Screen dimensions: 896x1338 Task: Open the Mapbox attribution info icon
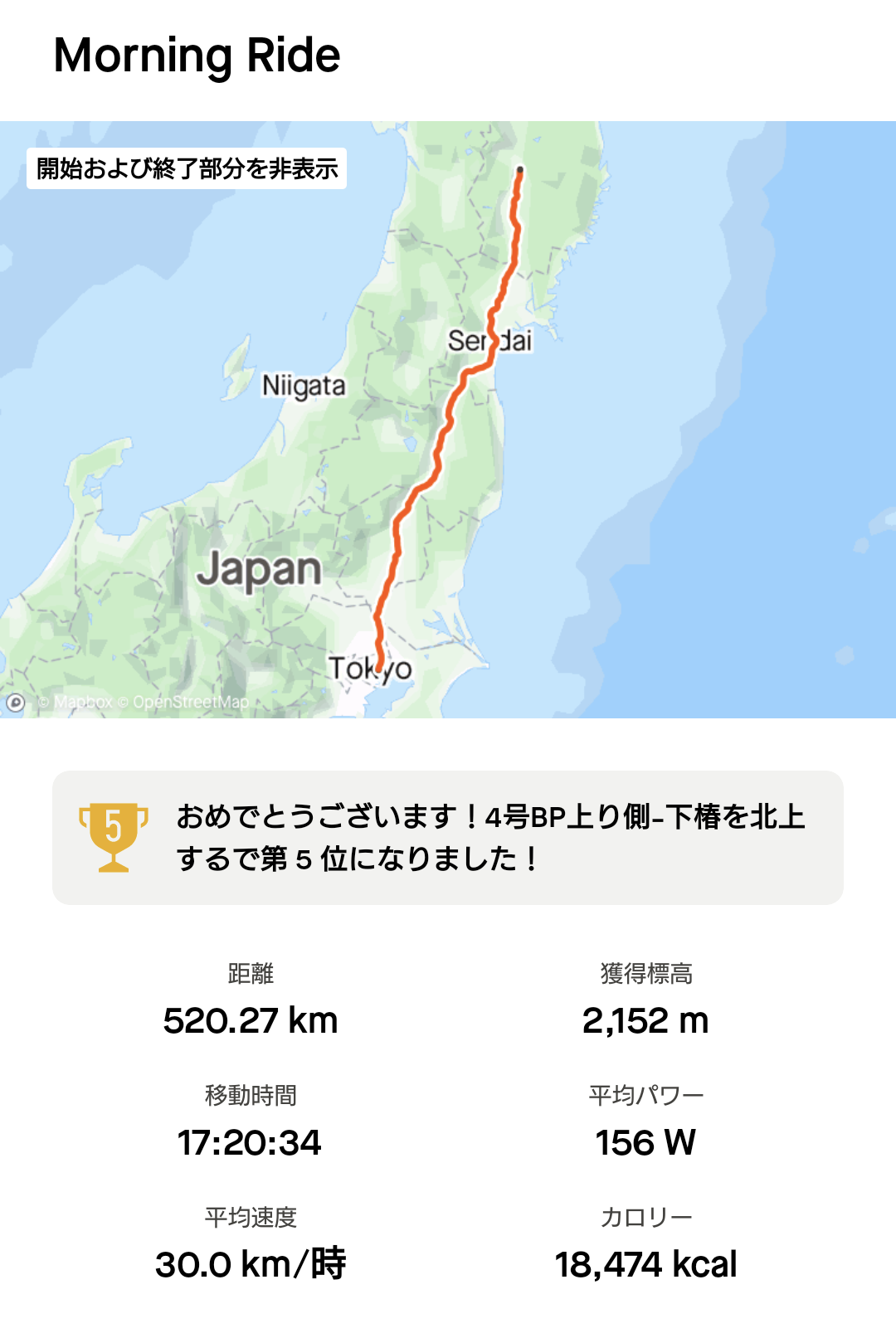16,703
